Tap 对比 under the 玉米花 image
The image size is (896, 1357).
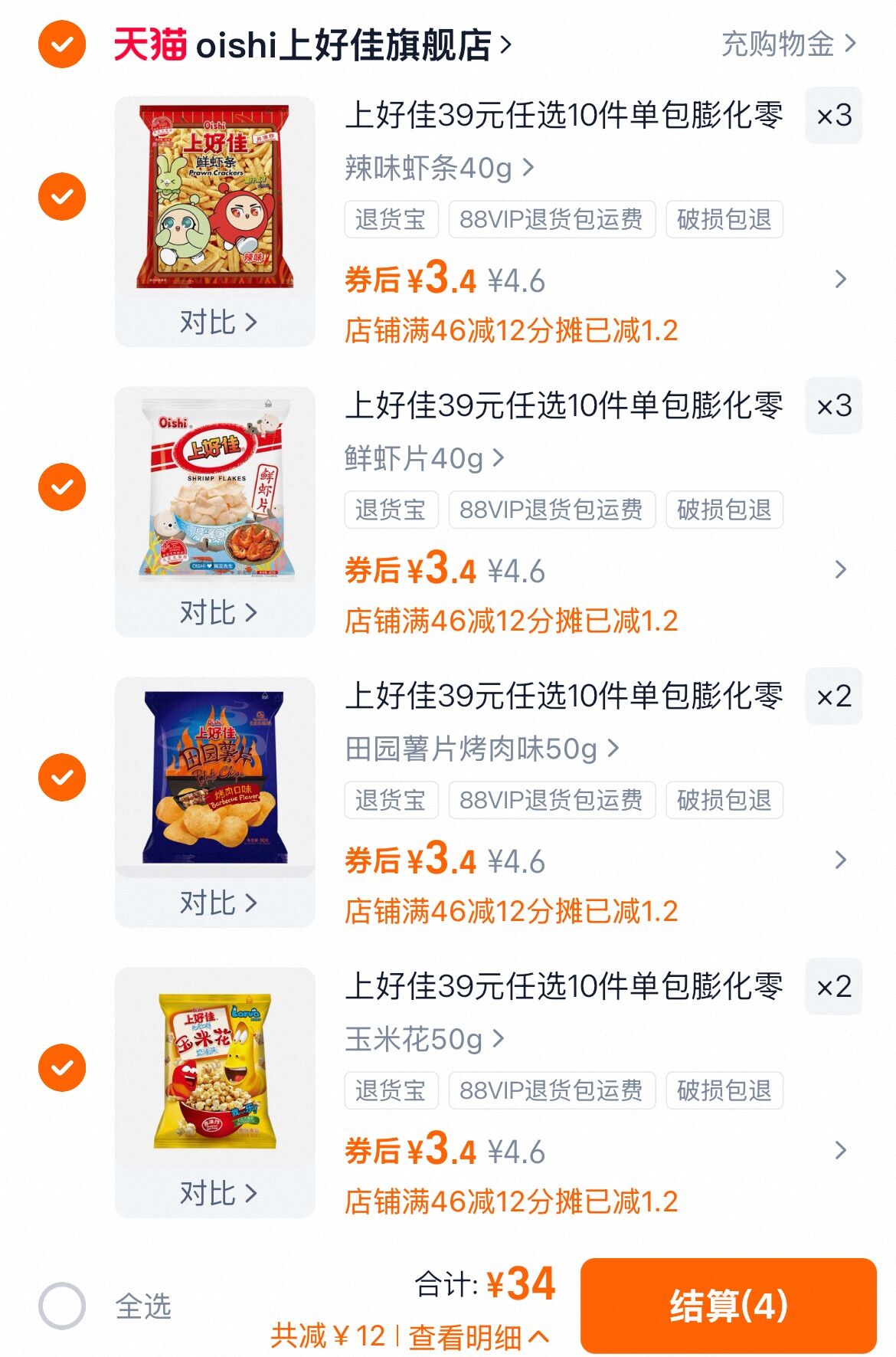click(217, 1194)
